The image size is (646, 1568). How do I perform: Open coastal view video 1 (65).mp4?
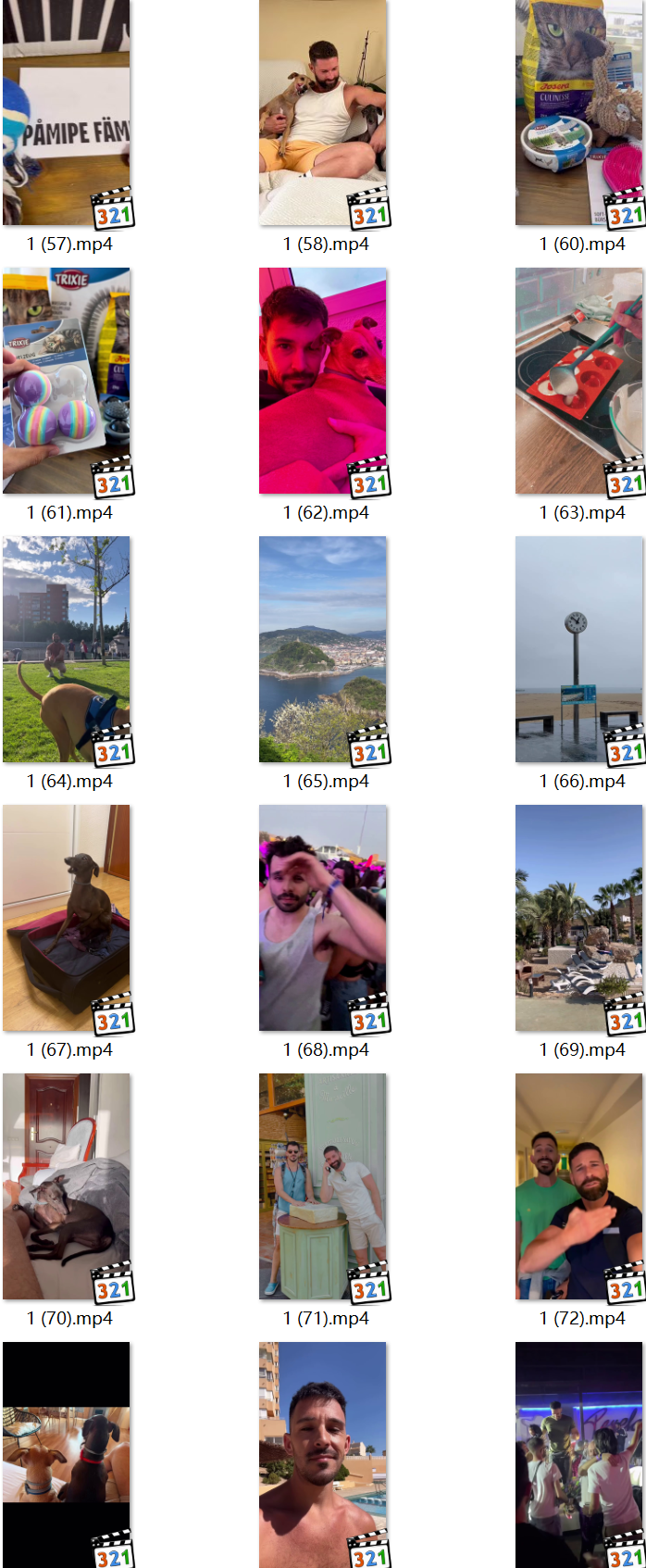point(322,649)
